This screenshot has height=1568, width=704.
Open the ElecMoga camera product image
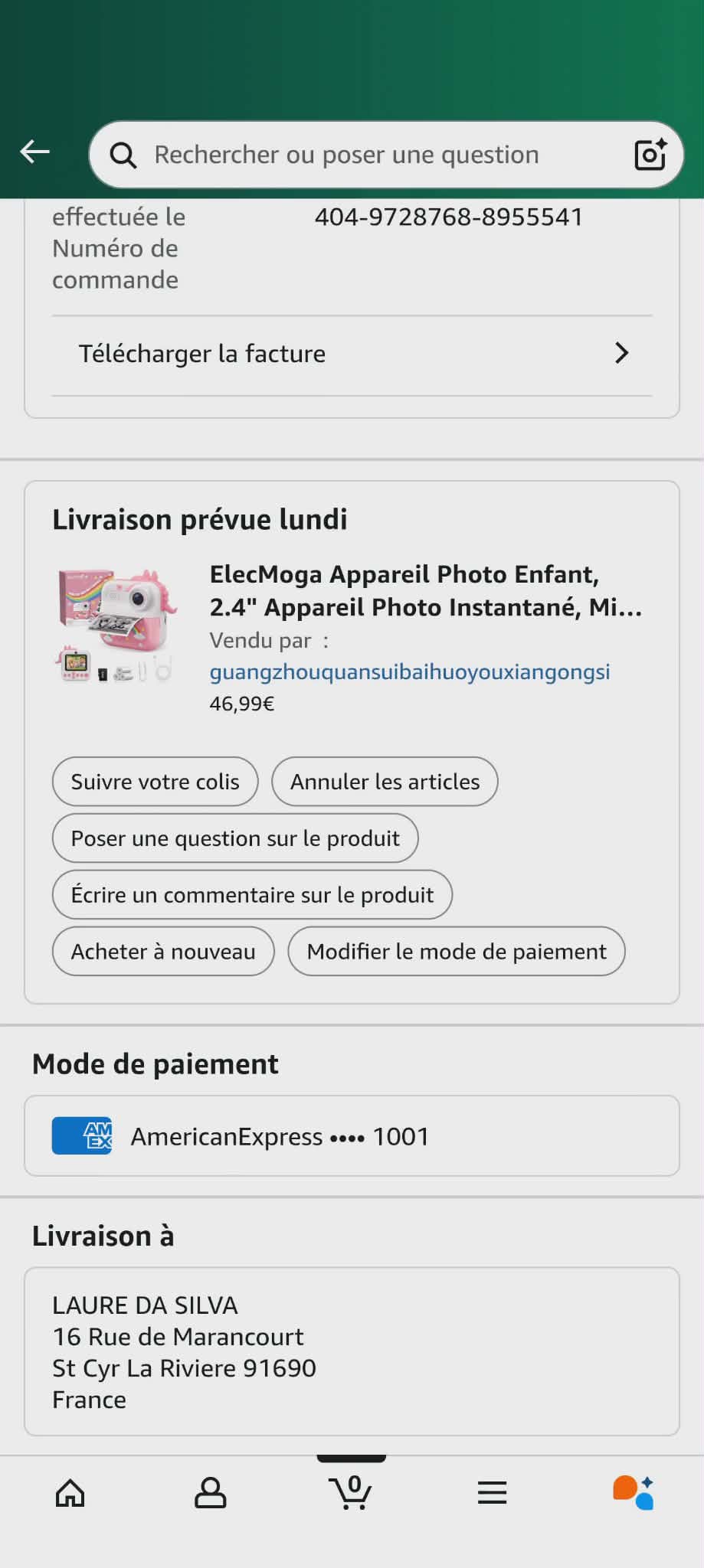point(116,626)
